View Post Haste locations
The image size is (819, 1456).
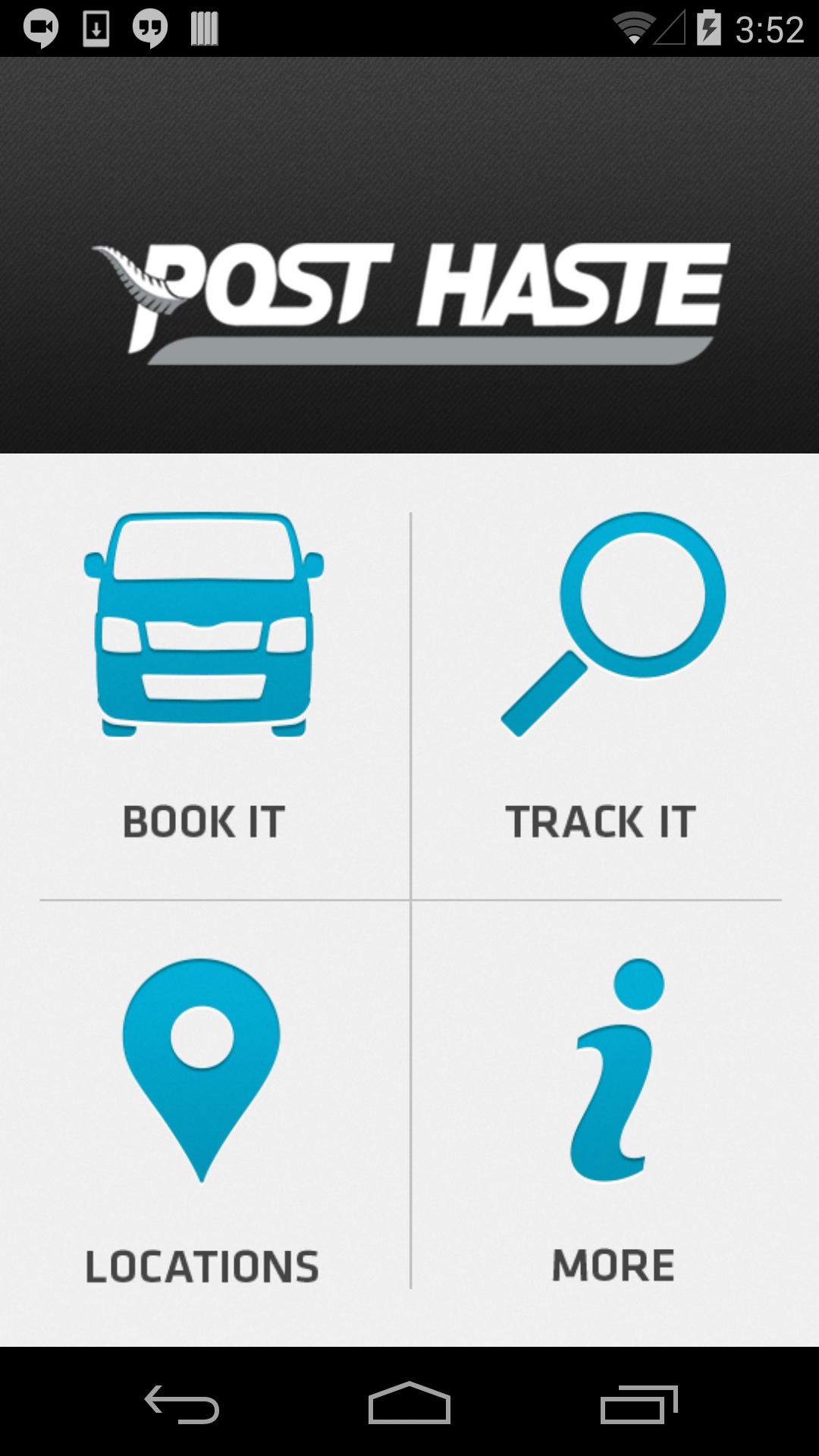pos(202,1122)
